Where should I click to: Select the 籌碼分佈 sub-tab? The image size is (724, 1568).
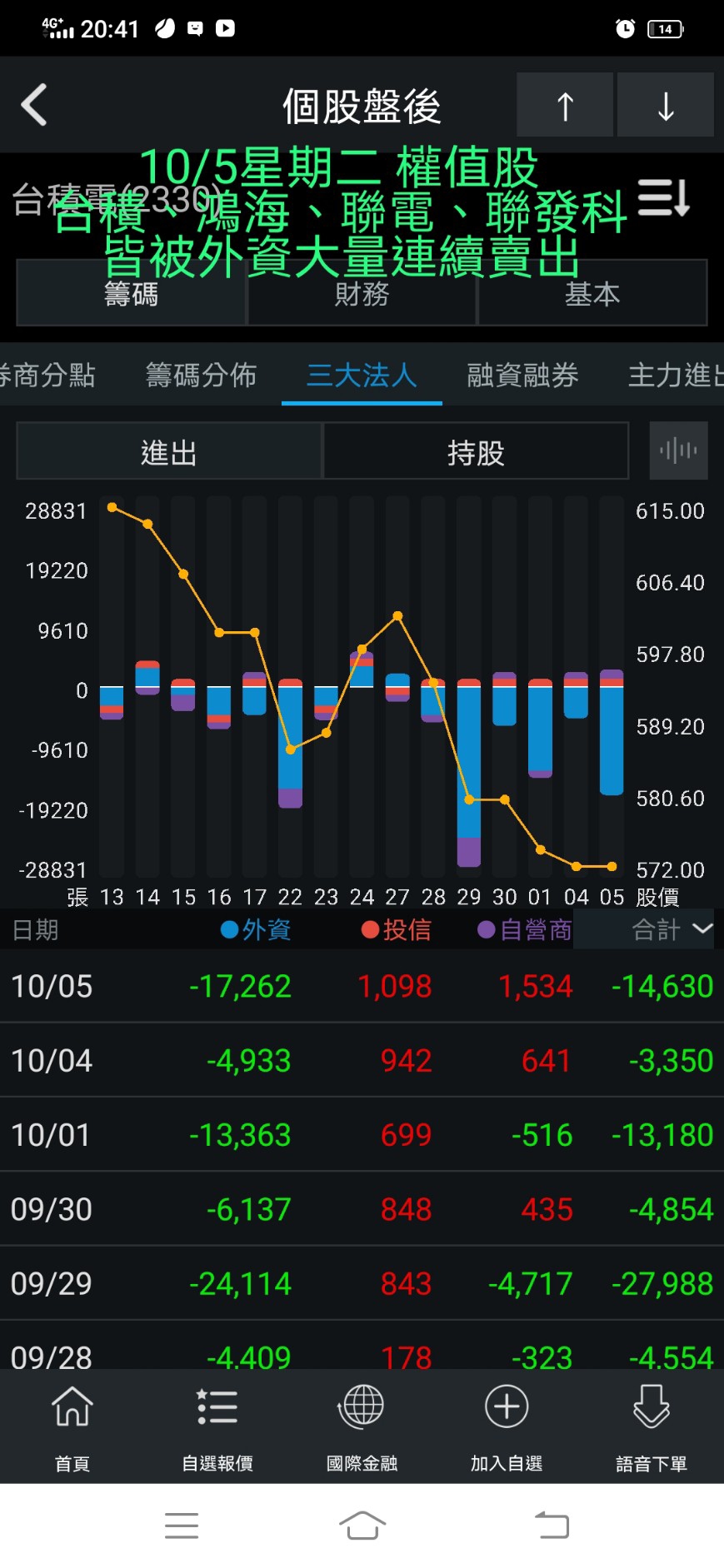pos(201,376)
